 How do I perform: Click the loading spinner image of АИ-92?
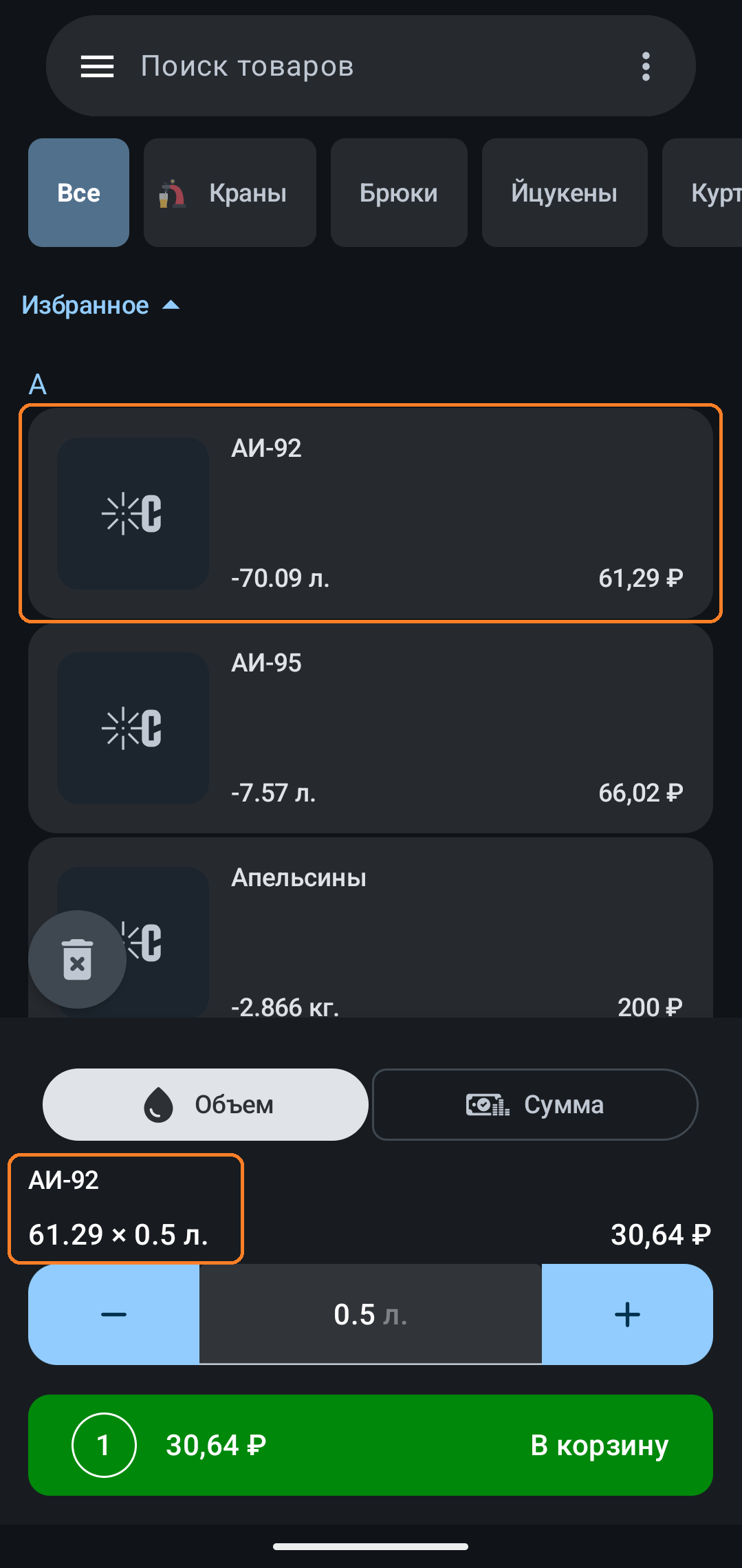pyautogui.click(x=133, y=515)
